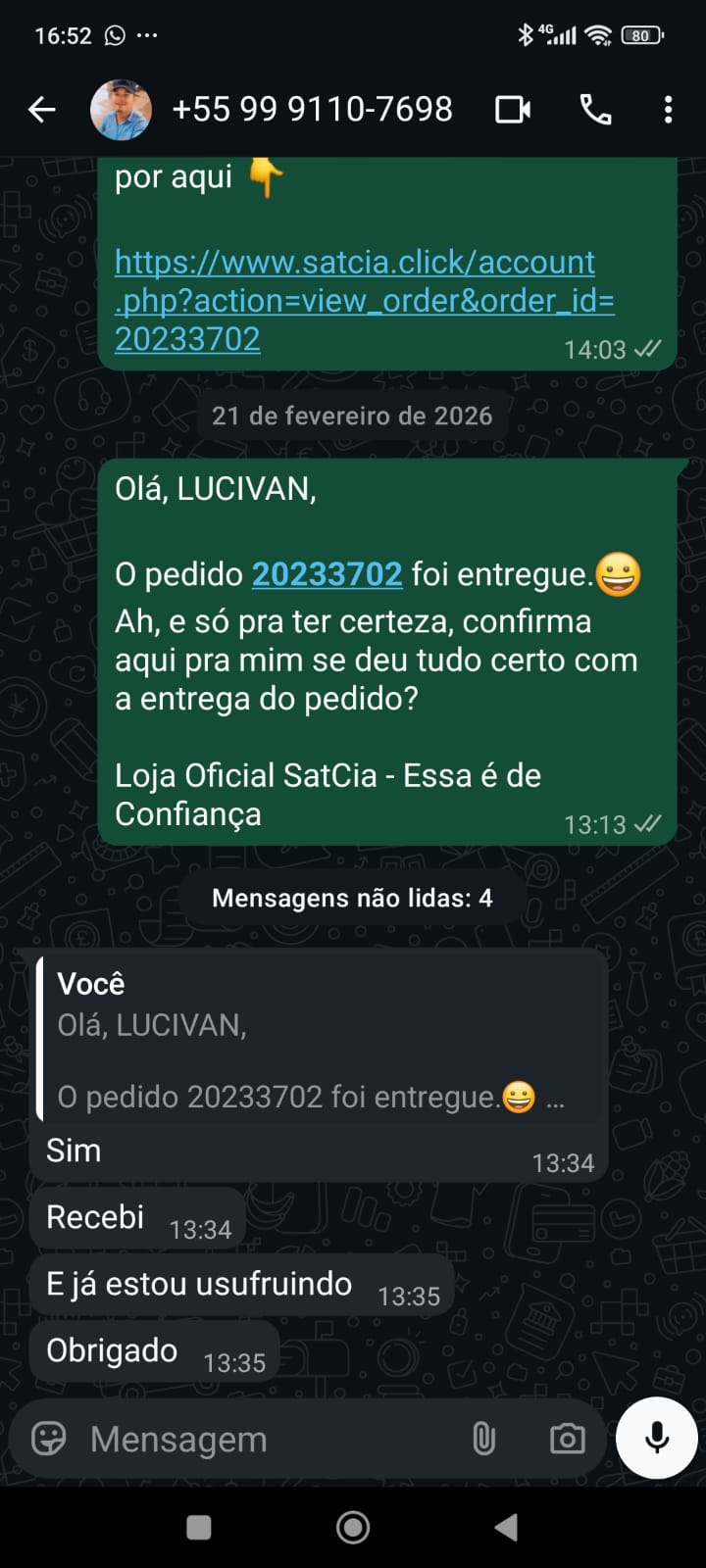
Task: Open contact info for +55 99 9110-7698
Action: tap(312, 110)
